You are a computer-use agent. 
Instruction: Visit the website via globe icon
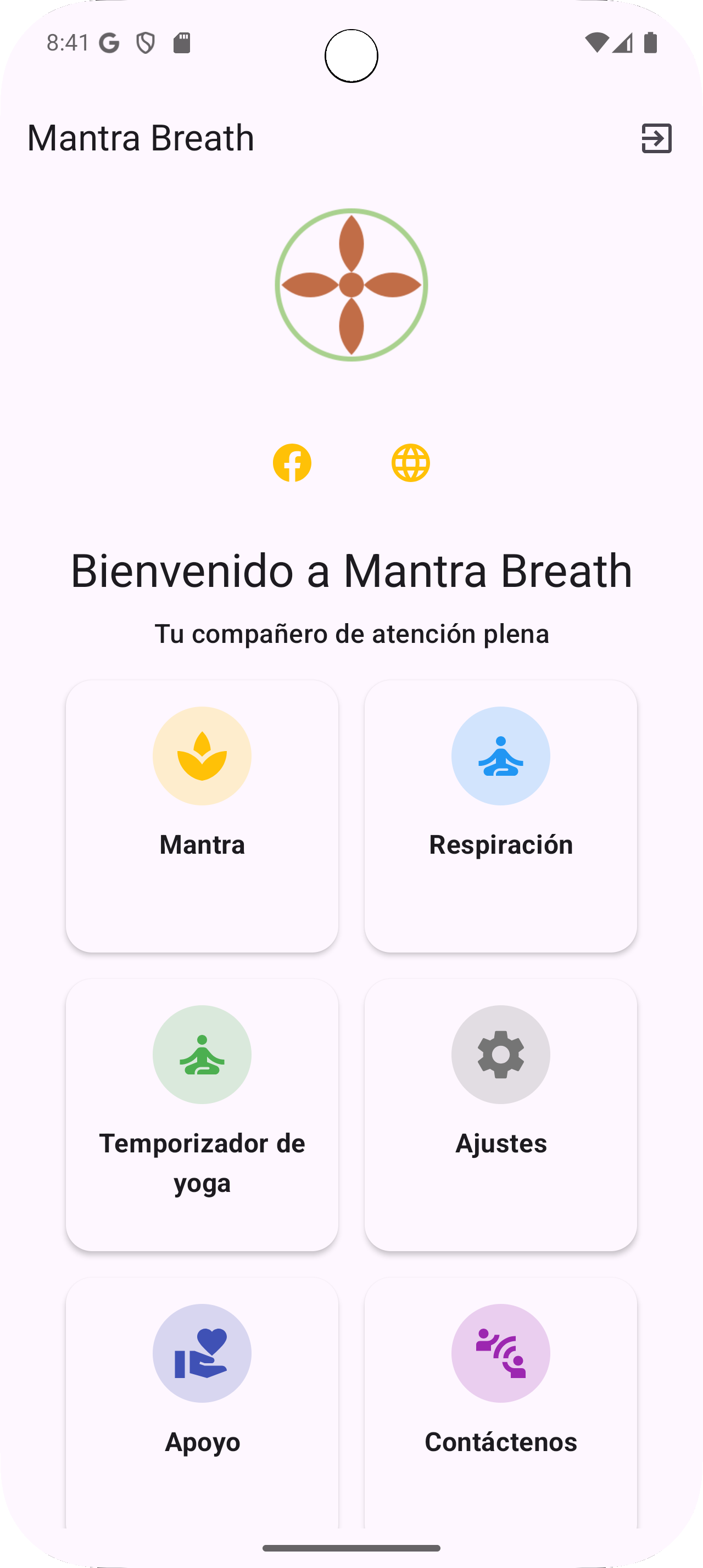[410, 463]
